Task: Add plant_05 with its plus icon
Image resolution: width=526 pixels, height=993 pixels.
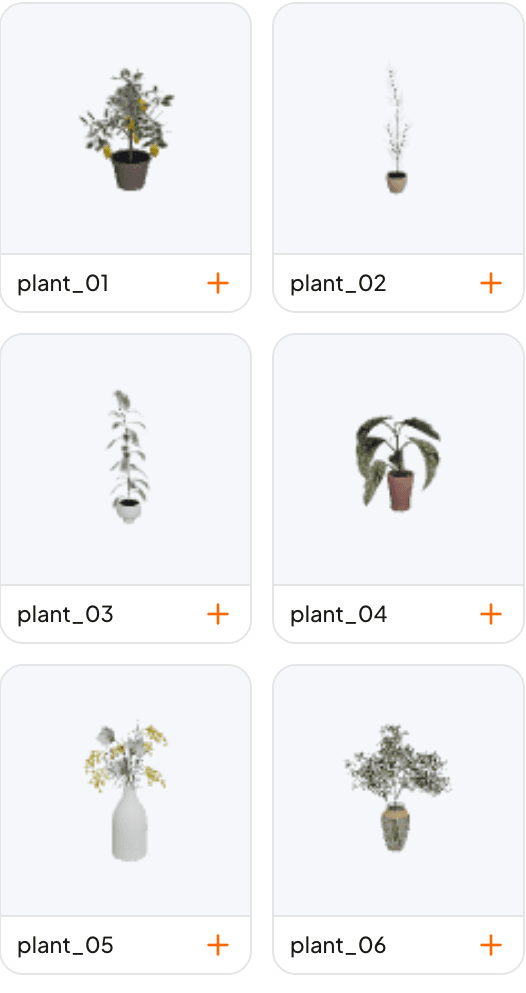Action: tap(218, 945)
